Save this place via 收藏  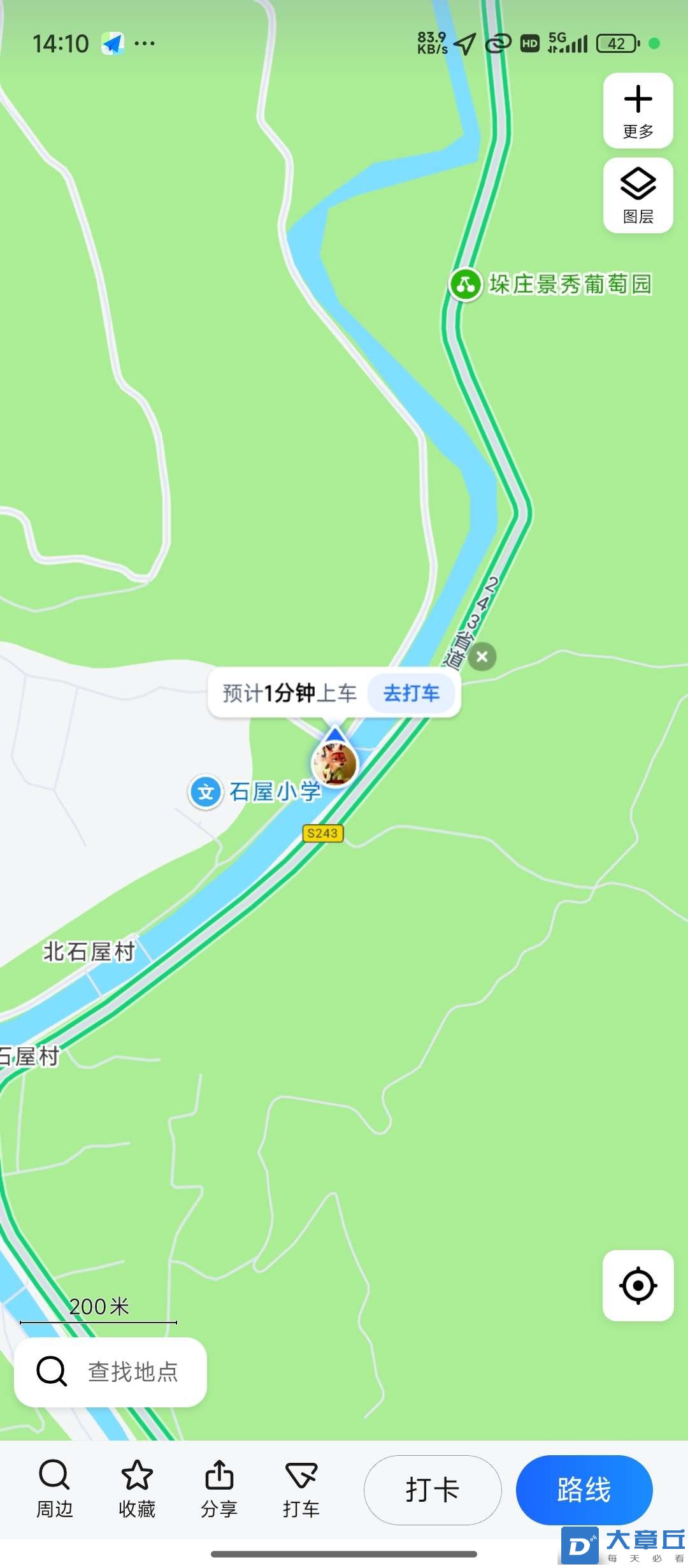tap(136, 1489)
